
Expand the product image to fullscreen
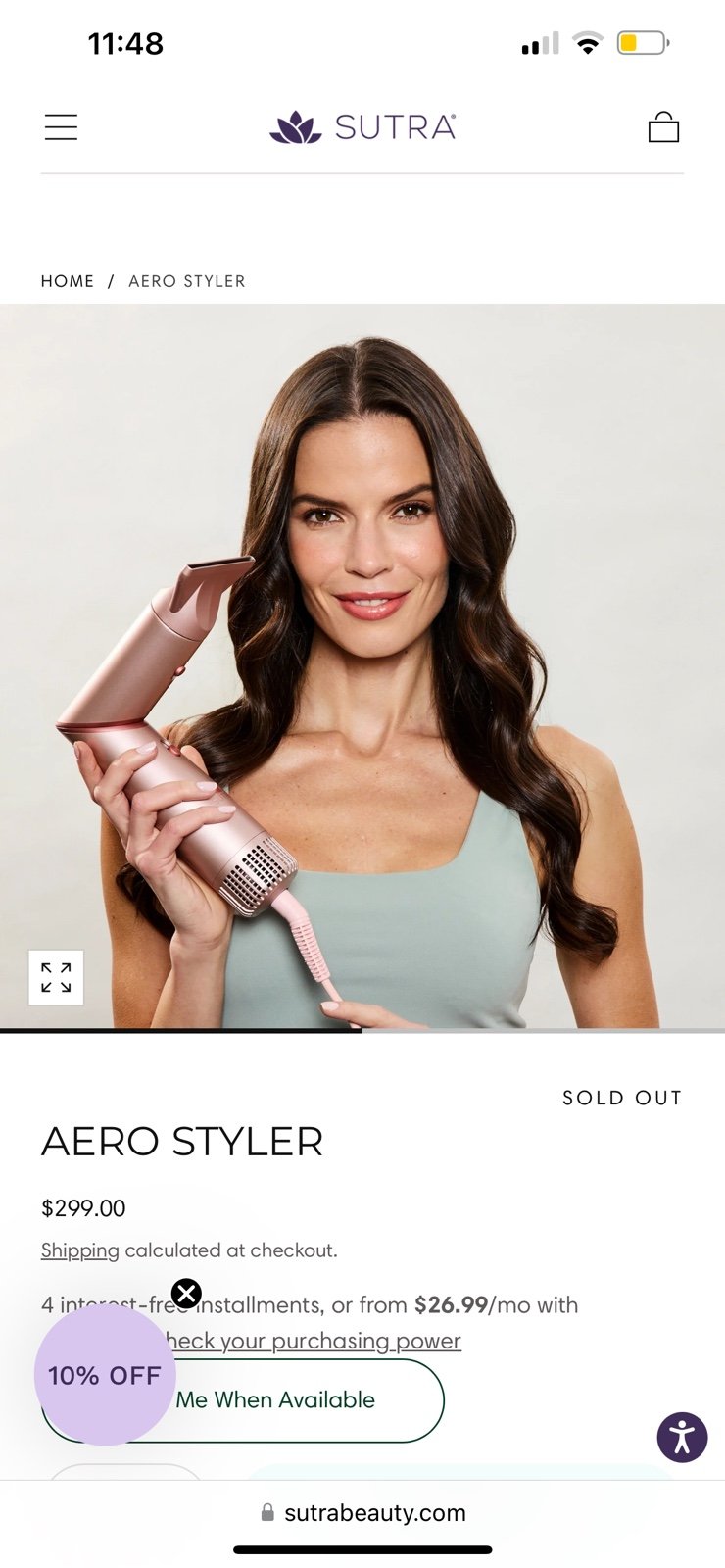tap(56, 977)
